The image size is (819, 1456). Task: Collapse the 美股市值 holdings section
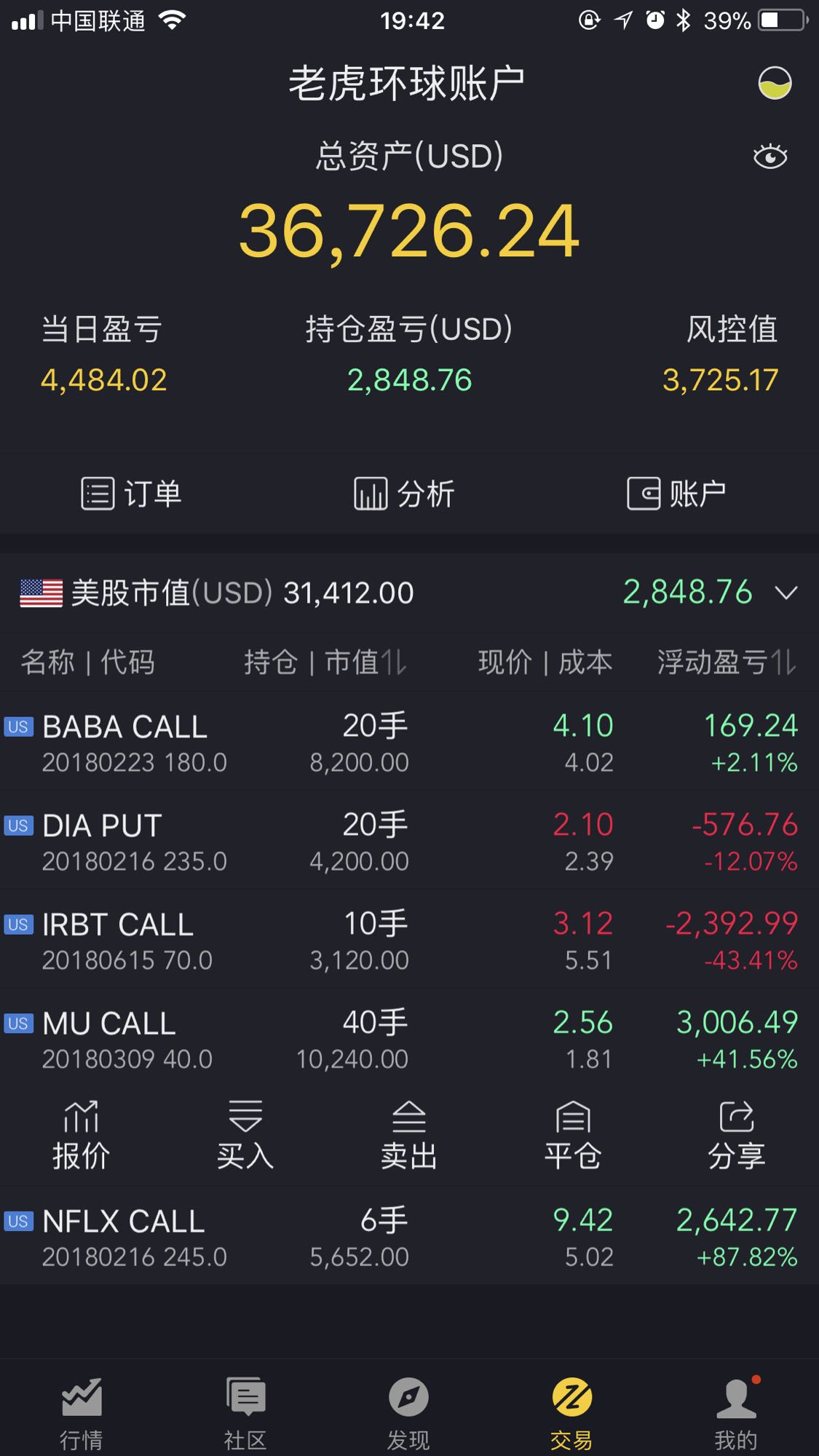click(x=786, y=593)
